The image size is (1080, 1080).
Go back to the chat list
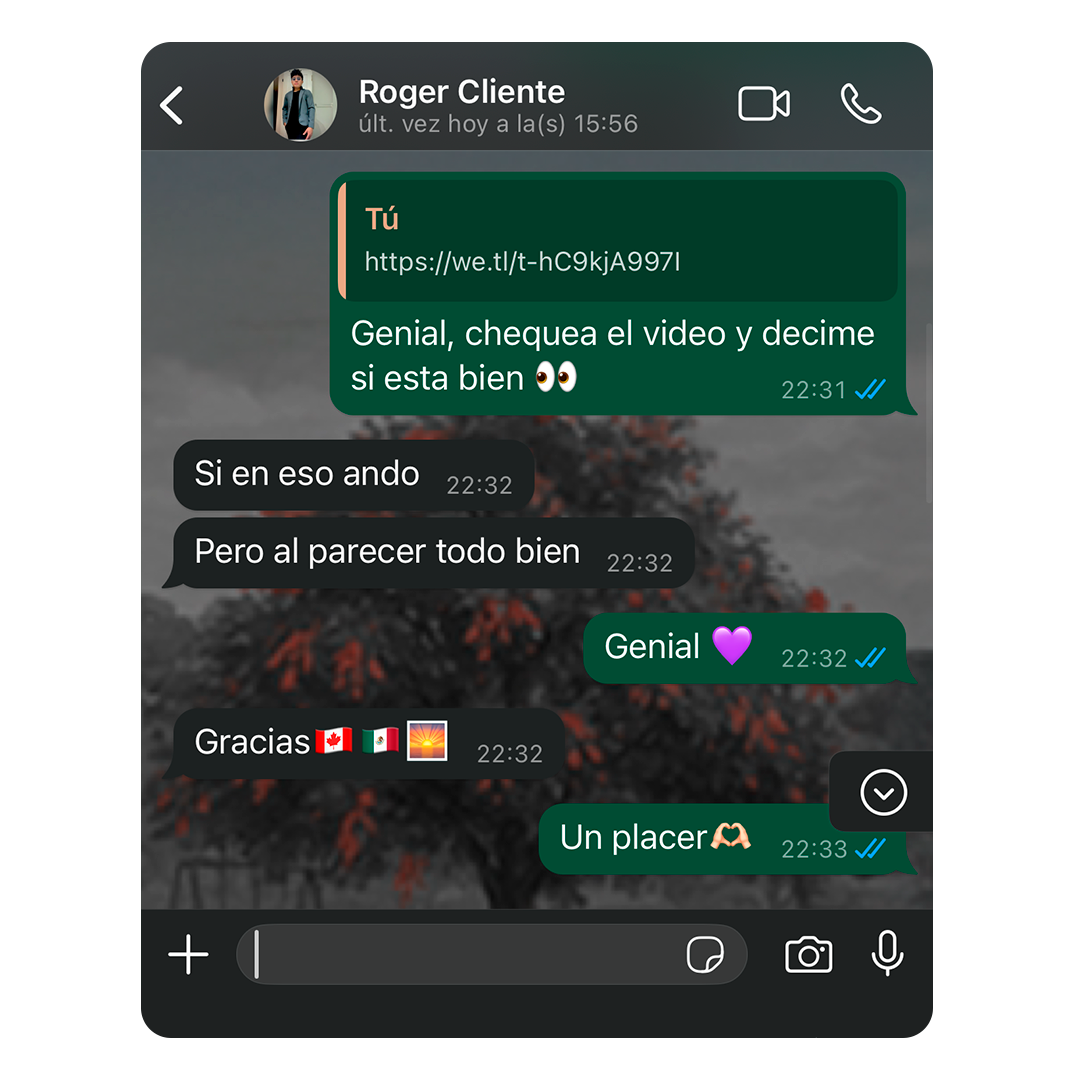[172, 105]
